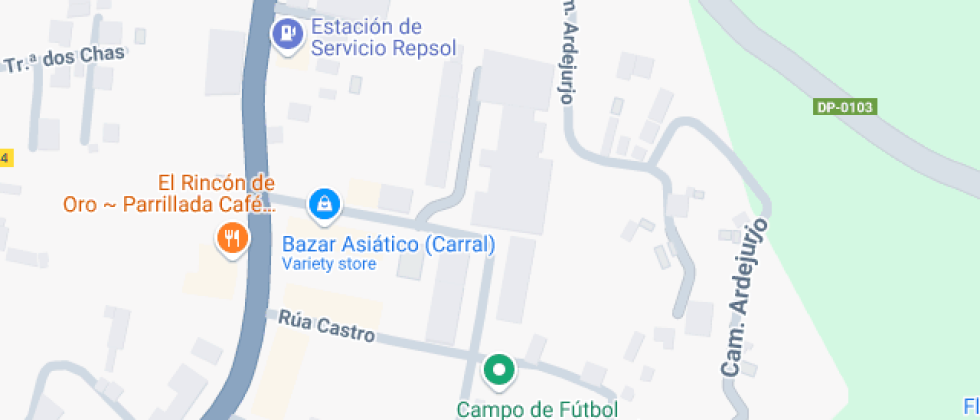The image size is (980, 420).
Task: Tap El Rincón de Oro restaurant pin
Action: pos(233,238)
